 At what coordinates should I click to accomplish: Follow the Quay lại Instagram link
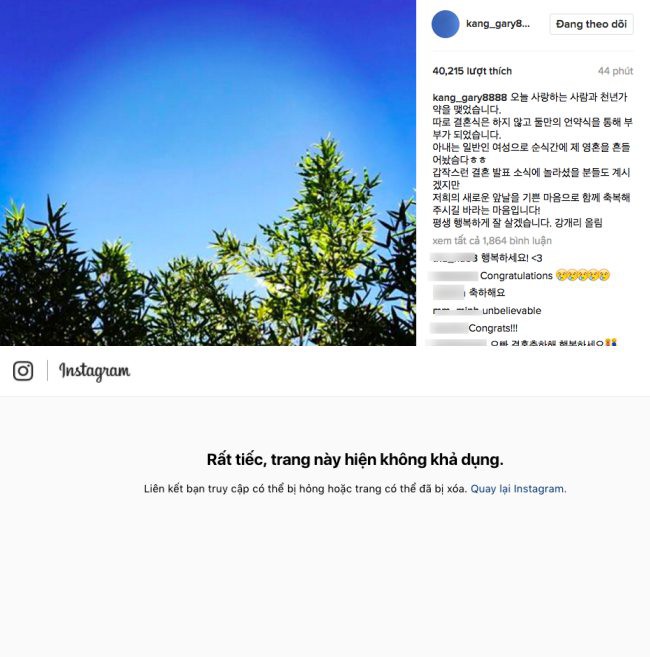[518, 489]
